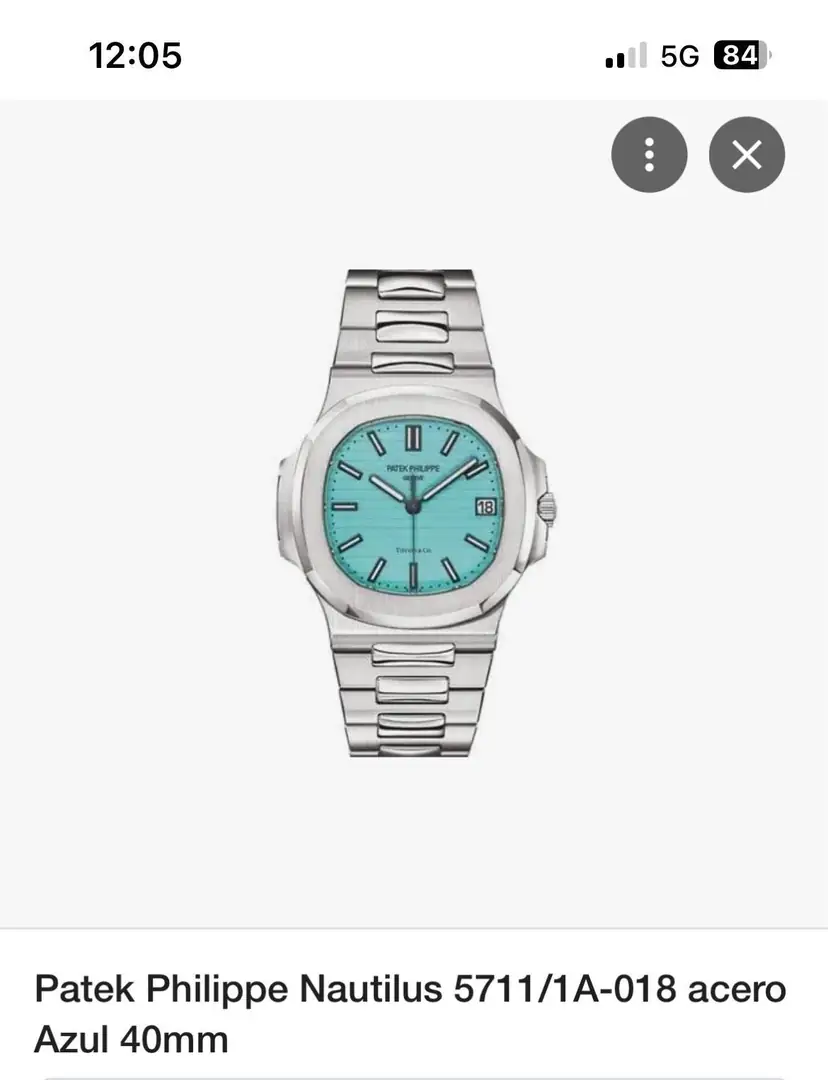Open the Patek Philippe Nautilus watch image
The image size is (828, 1080).
coord(414,512)
